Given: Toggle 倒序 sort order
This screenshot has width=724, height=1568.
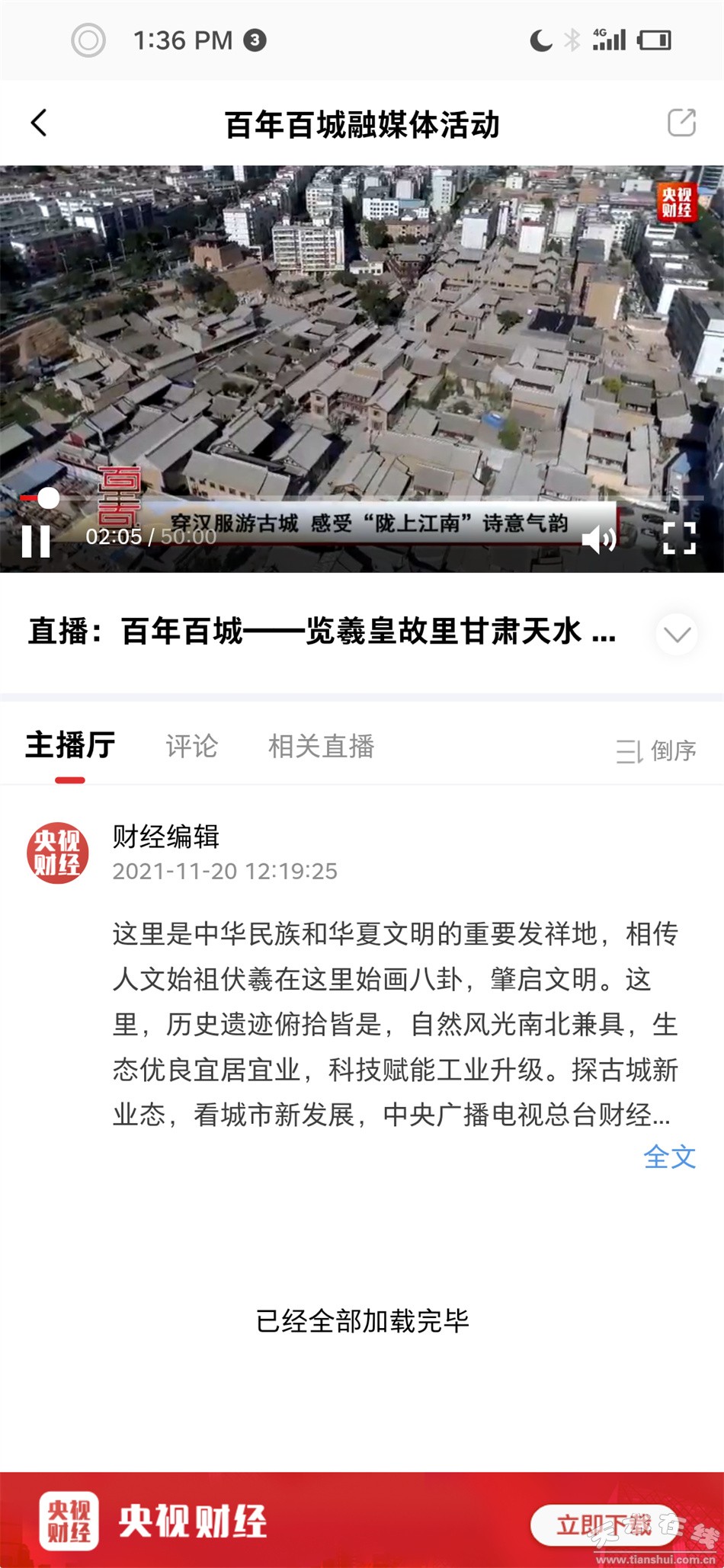Looking at the screenshot, I should (x=656, y=750).
